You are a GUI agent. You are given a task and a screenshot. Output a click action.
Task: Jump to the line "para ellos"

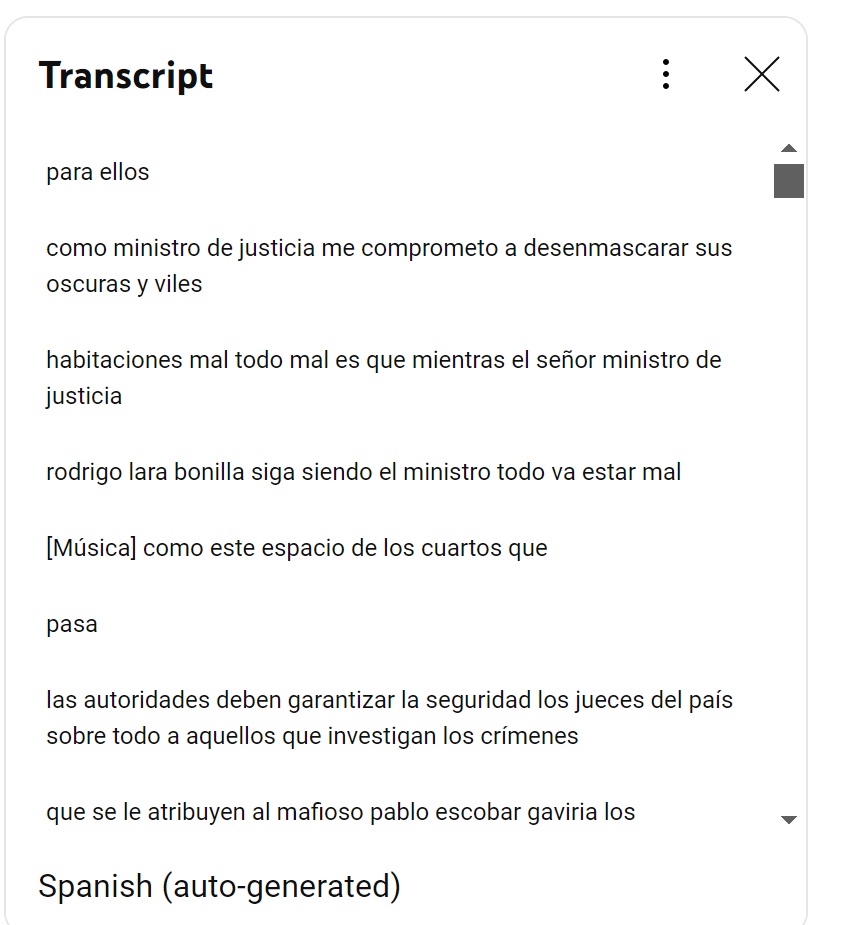pos(98,172)
